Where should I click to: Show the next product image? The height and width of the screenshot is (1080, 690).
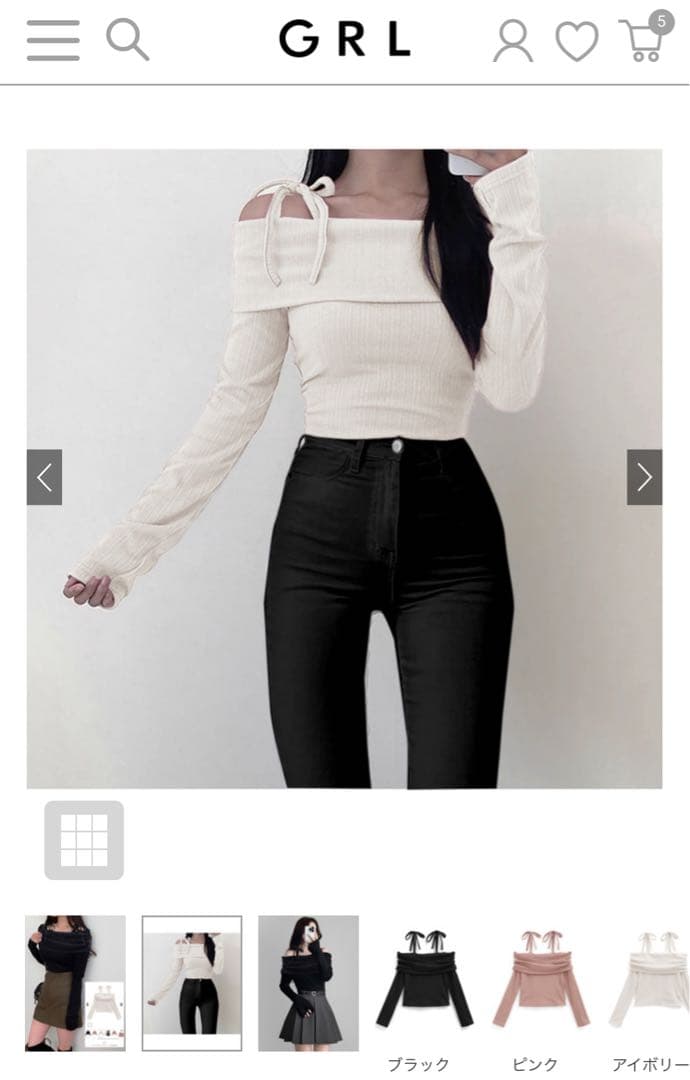645,477
